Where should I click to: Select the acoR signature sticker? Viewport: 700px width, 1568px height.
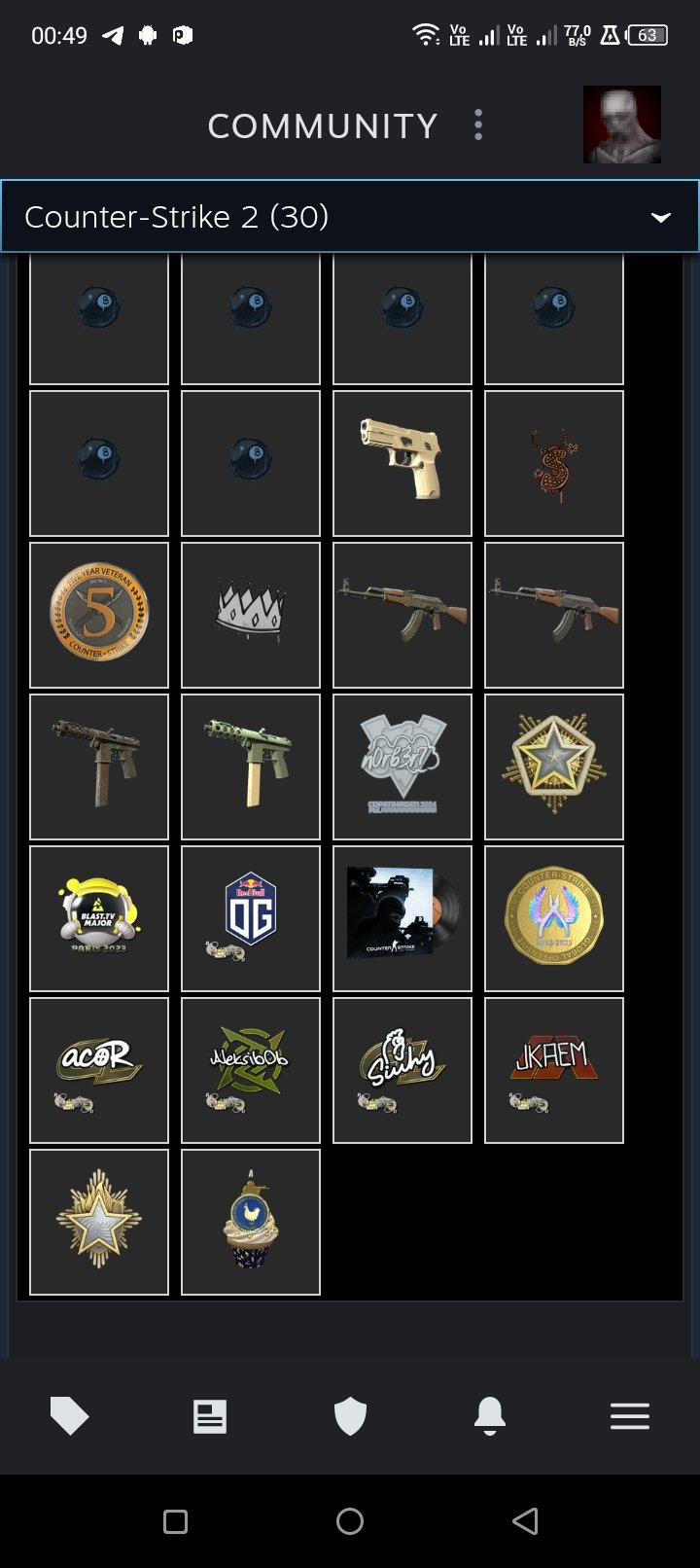click(99, 1070)
